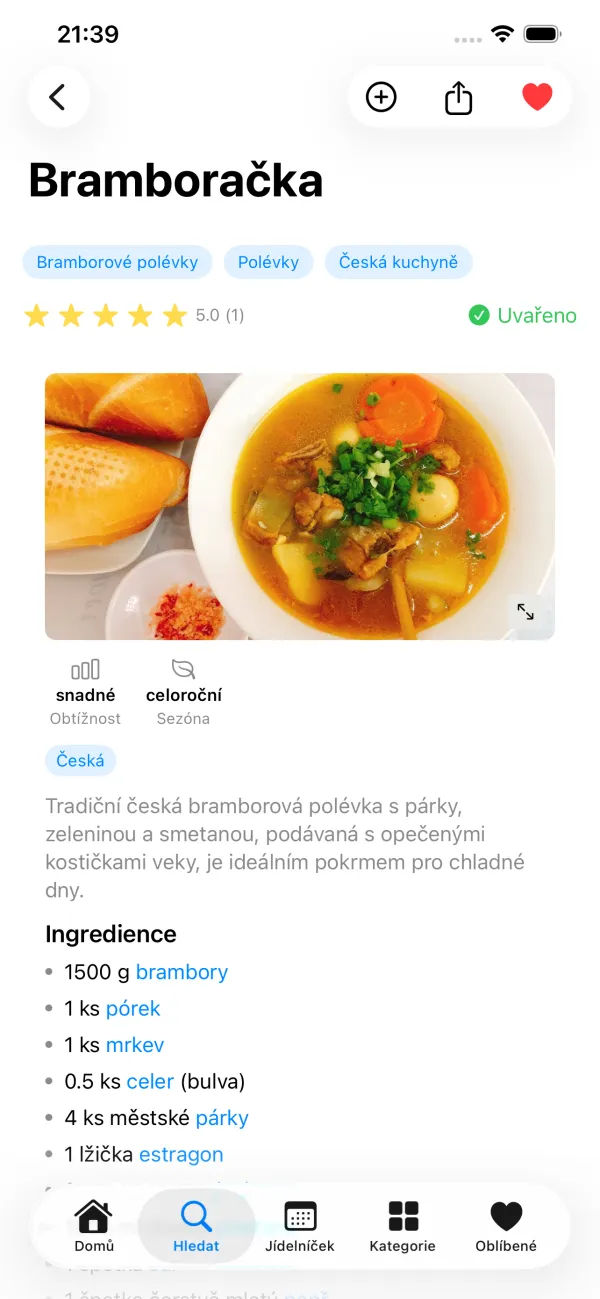Share the Bramboračka recipe
The width and height of the screenshot is (600, 1299).
(x=458, y=98)
